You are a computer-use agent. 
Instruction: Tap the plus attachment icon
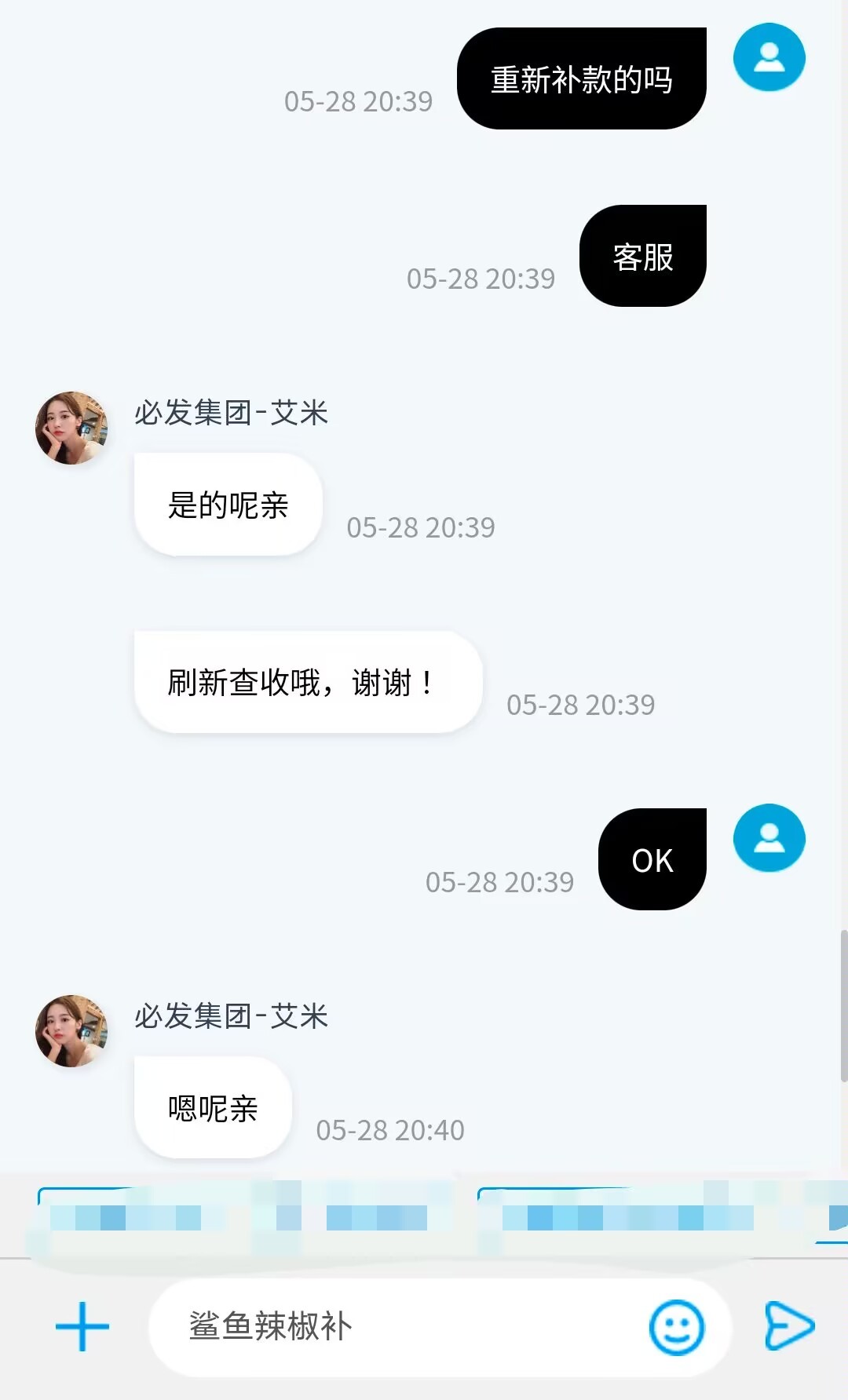(x=82, y=1326)
